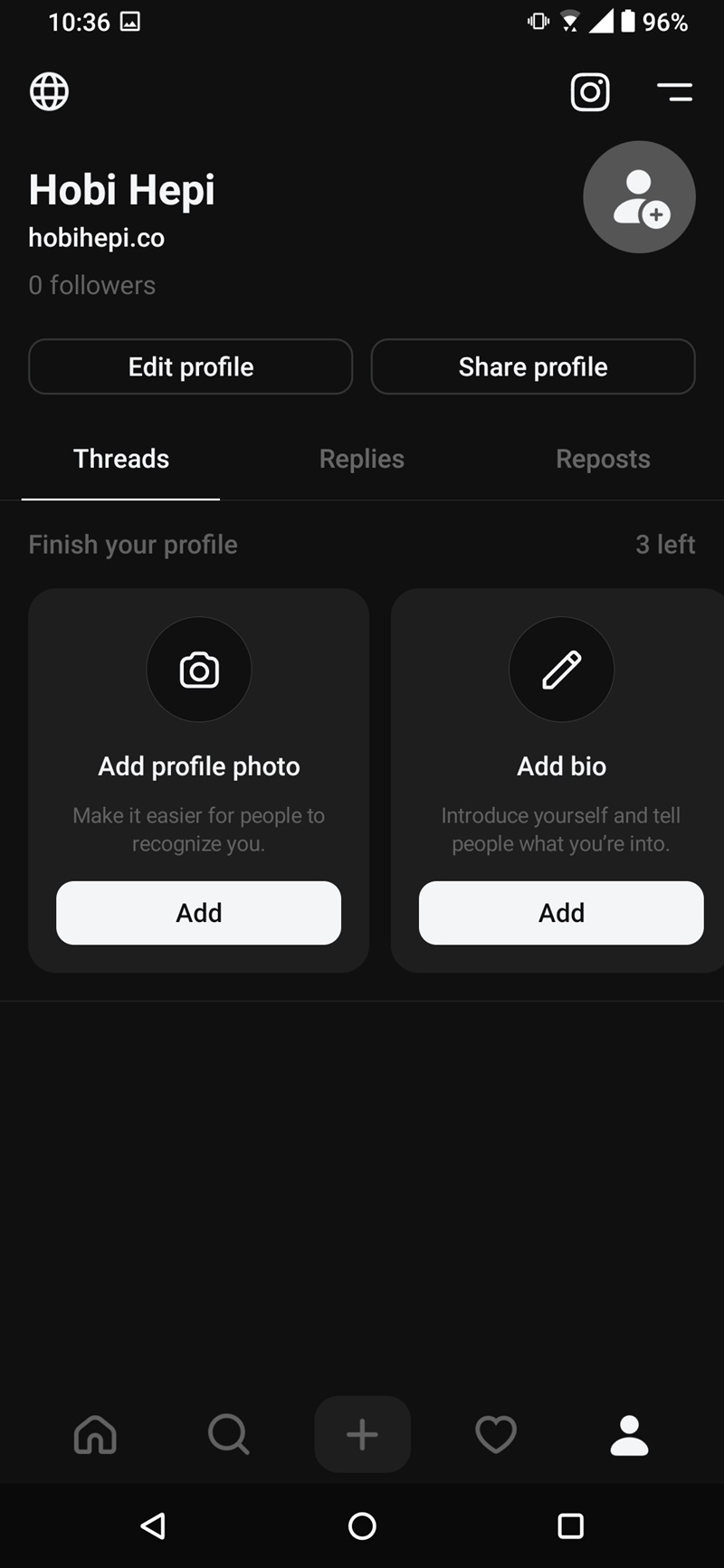The image size is (724, 1568).
Task: Tap the camera icon on profile photo card
Action: (198, 670)
